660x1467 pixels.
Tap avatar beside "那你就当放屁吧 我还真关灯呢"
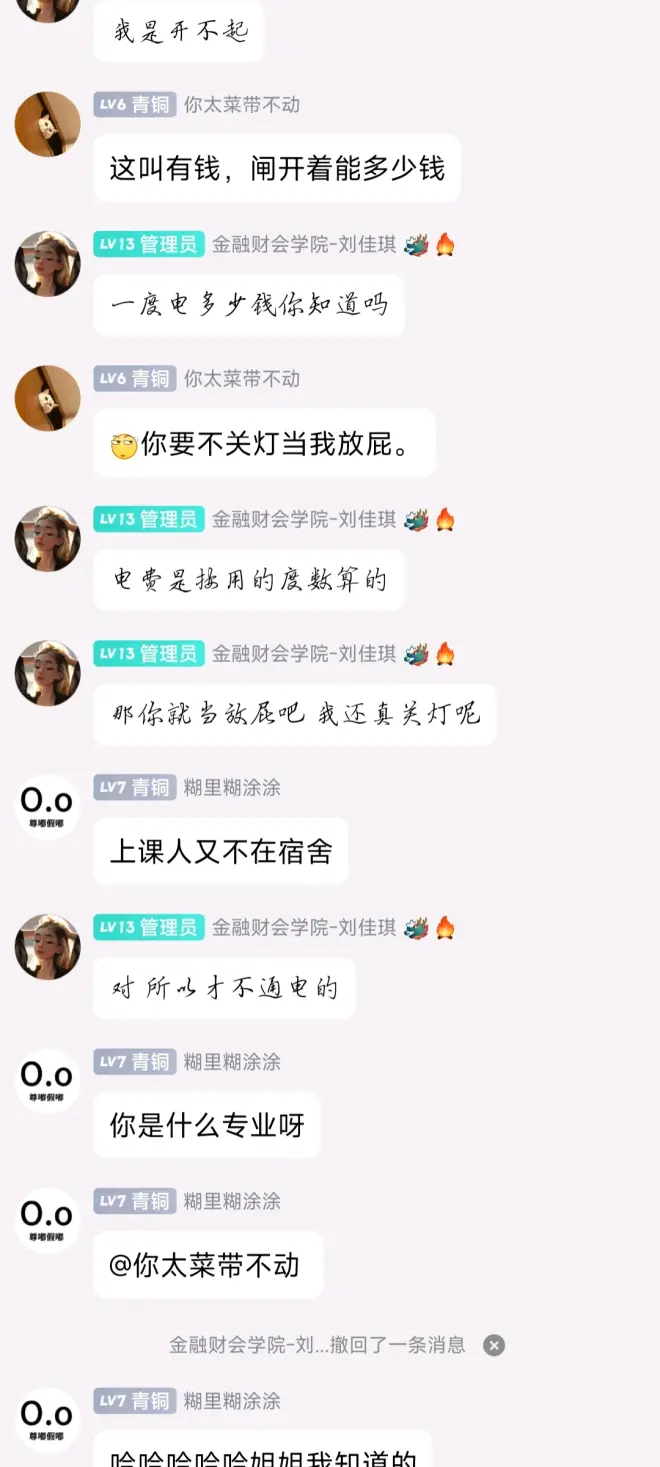47,673
